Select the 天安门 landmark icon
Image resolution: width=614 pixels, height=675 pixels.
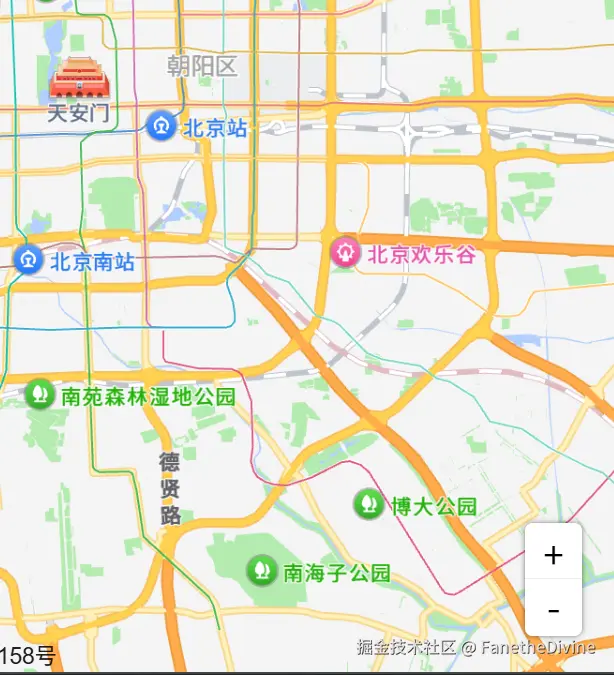(x=76, y=80)
